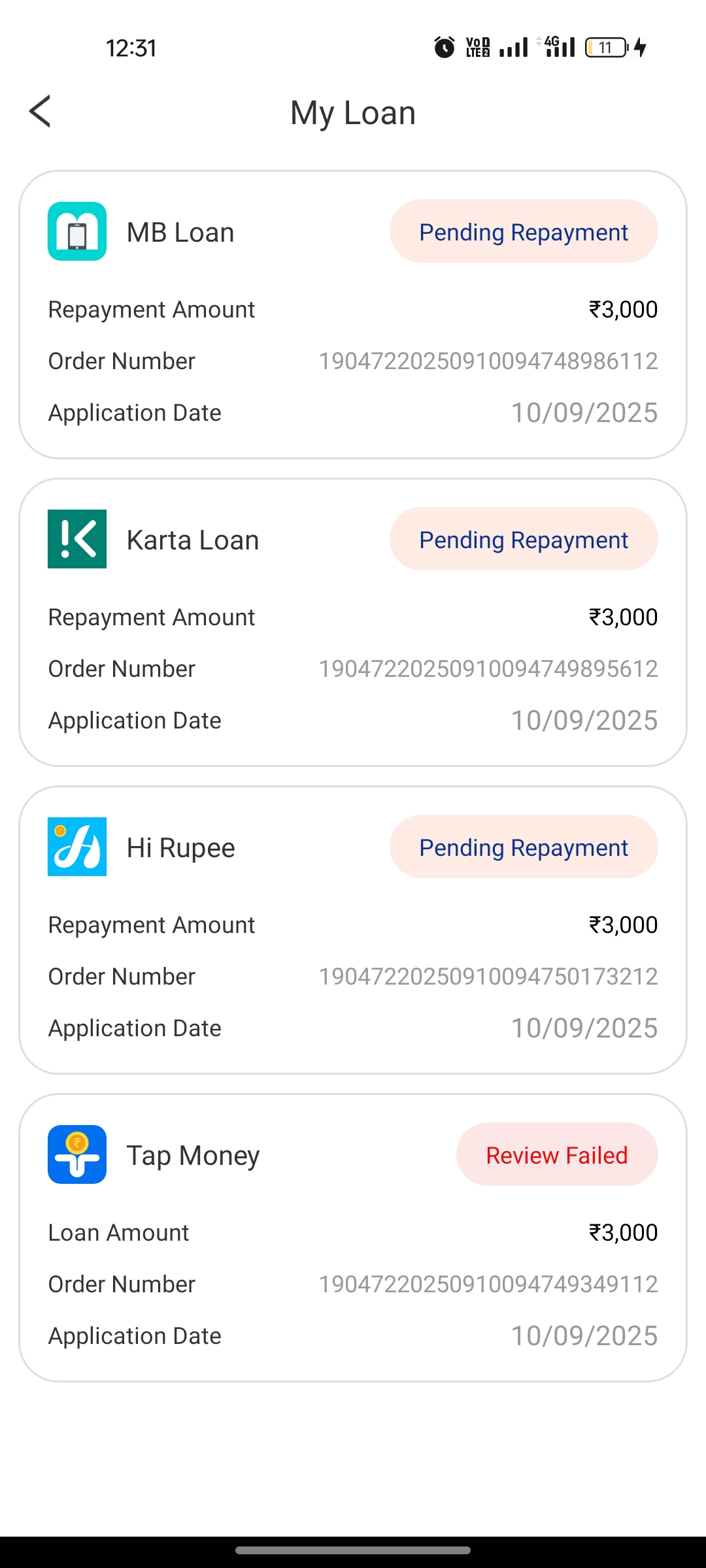Go back from My Loan screen
The width and height of the screenshot is (706, 1568).
click(41, 112)
